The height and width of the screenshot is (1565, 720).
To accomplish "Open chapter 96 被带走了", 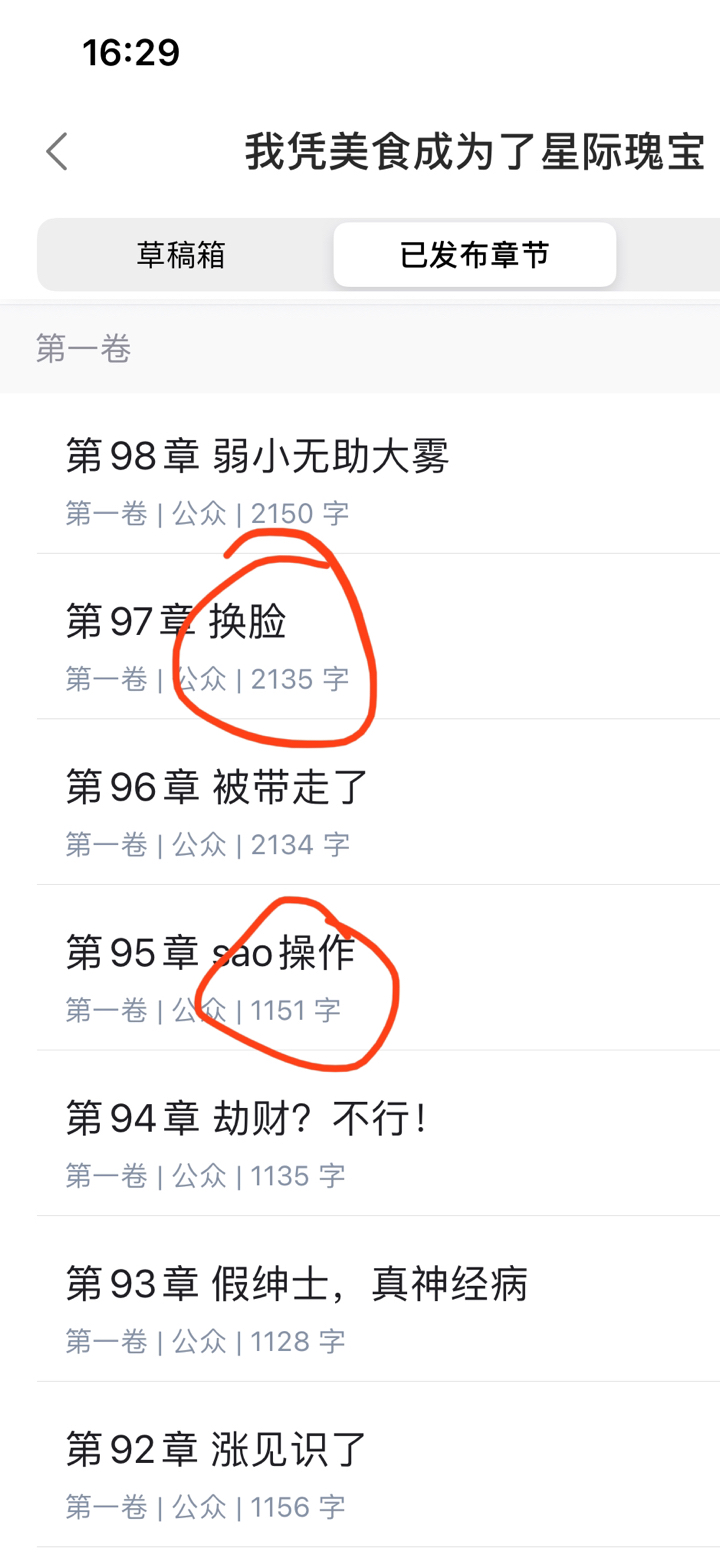I will point(378,802).
